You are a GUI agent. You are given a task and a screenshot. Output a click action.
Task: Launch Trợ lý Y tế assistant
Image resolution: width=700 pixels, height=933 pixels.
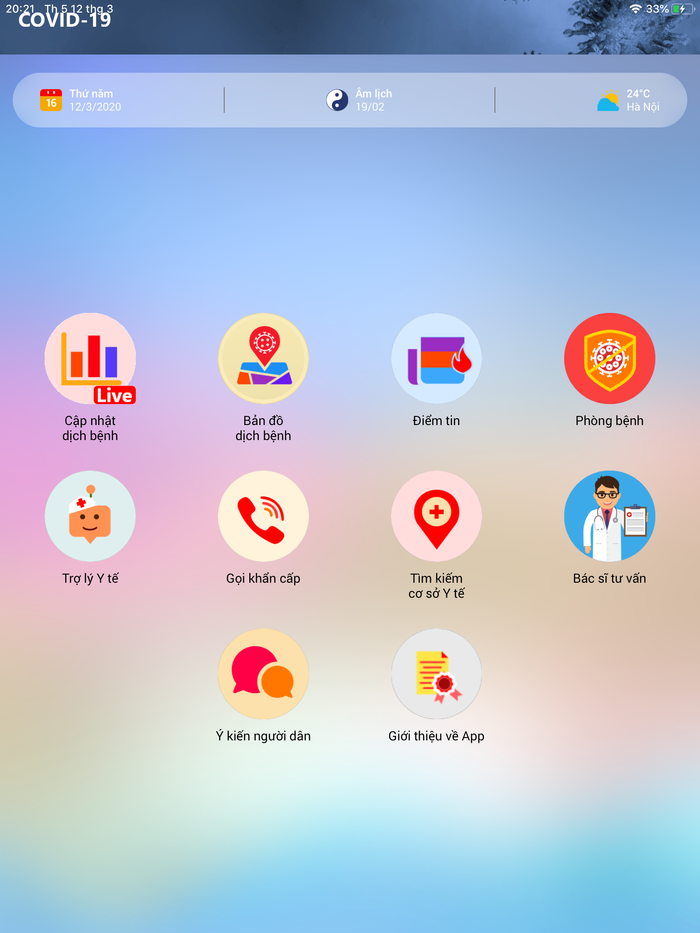[x=90, y=516]
